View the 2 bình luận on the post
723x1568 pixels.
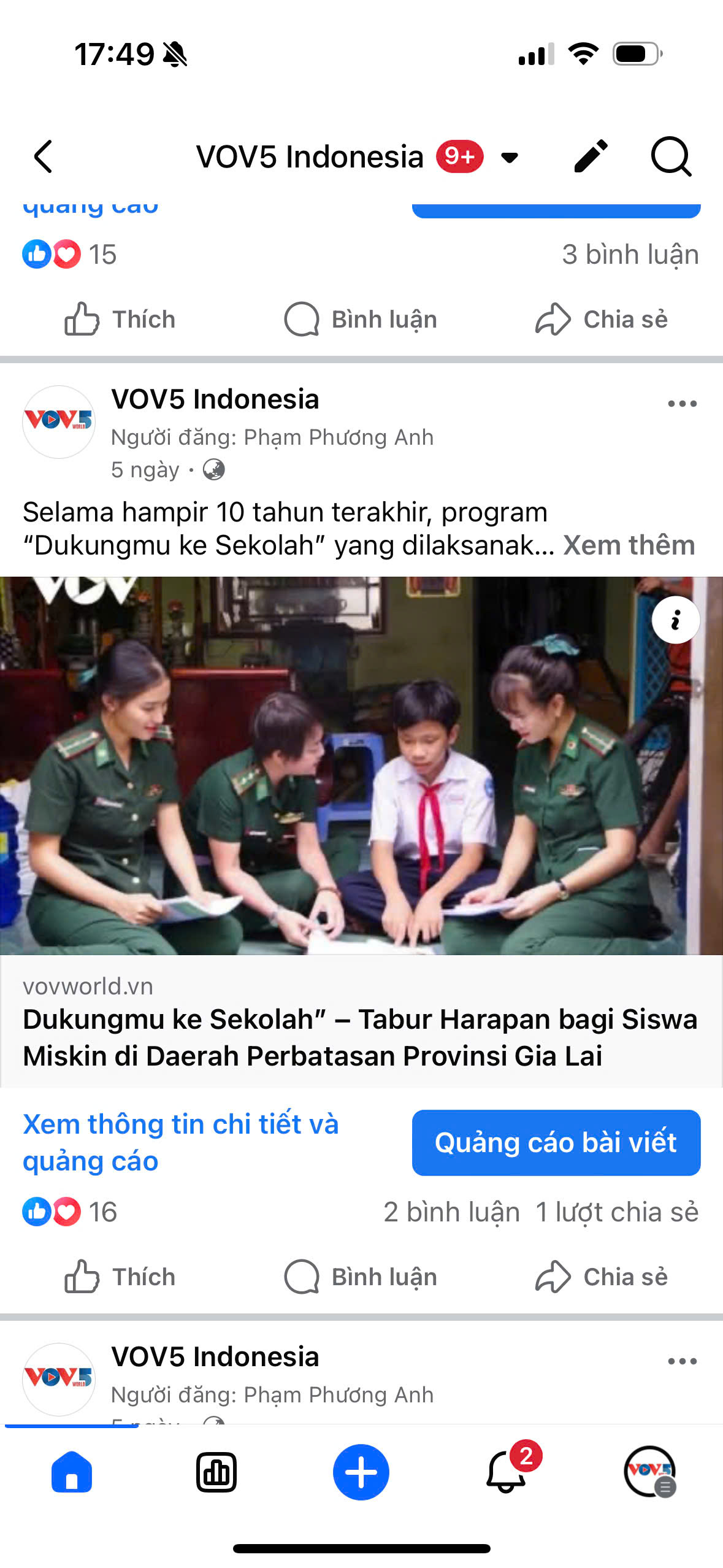click(451, 1212)
